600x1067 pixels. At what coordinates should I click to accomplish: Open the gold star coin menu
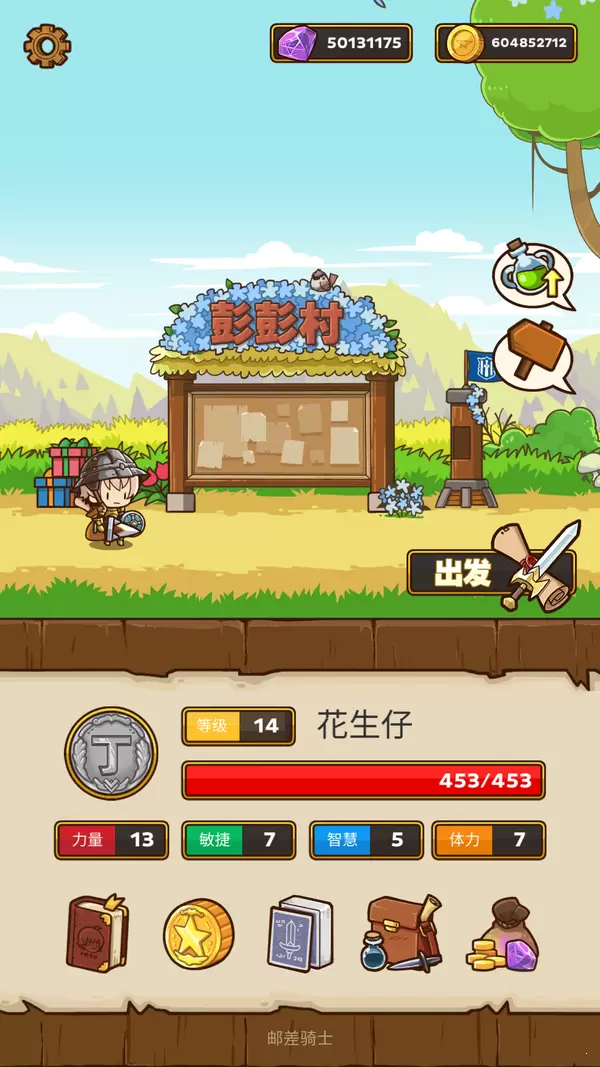click(x=199, y=934)
